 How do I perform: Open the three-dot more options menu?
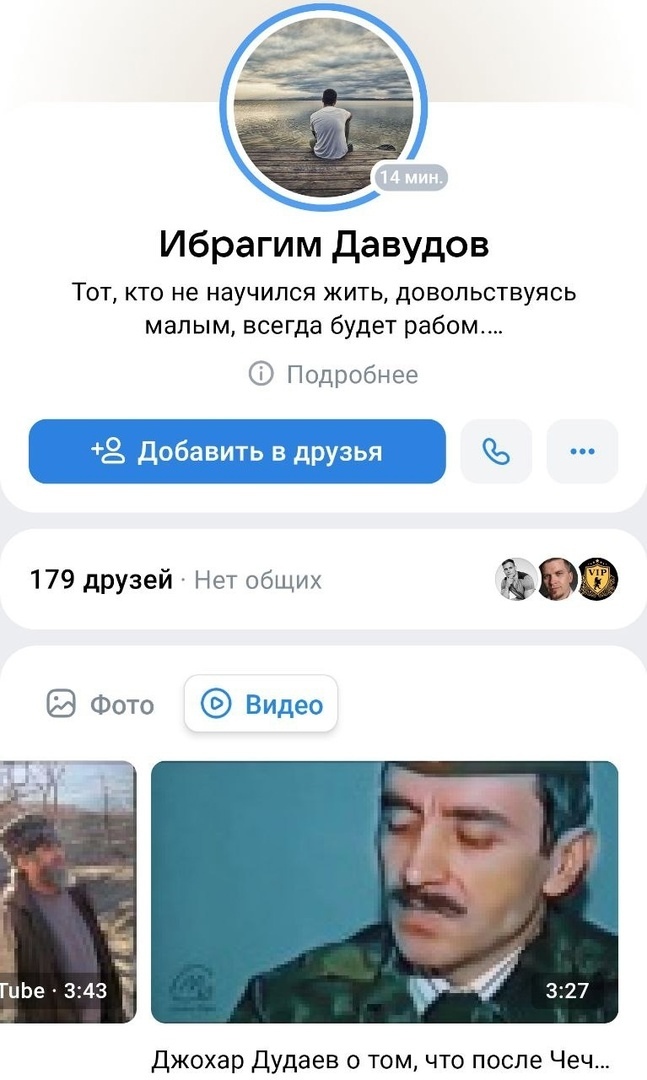click(582, 451)
